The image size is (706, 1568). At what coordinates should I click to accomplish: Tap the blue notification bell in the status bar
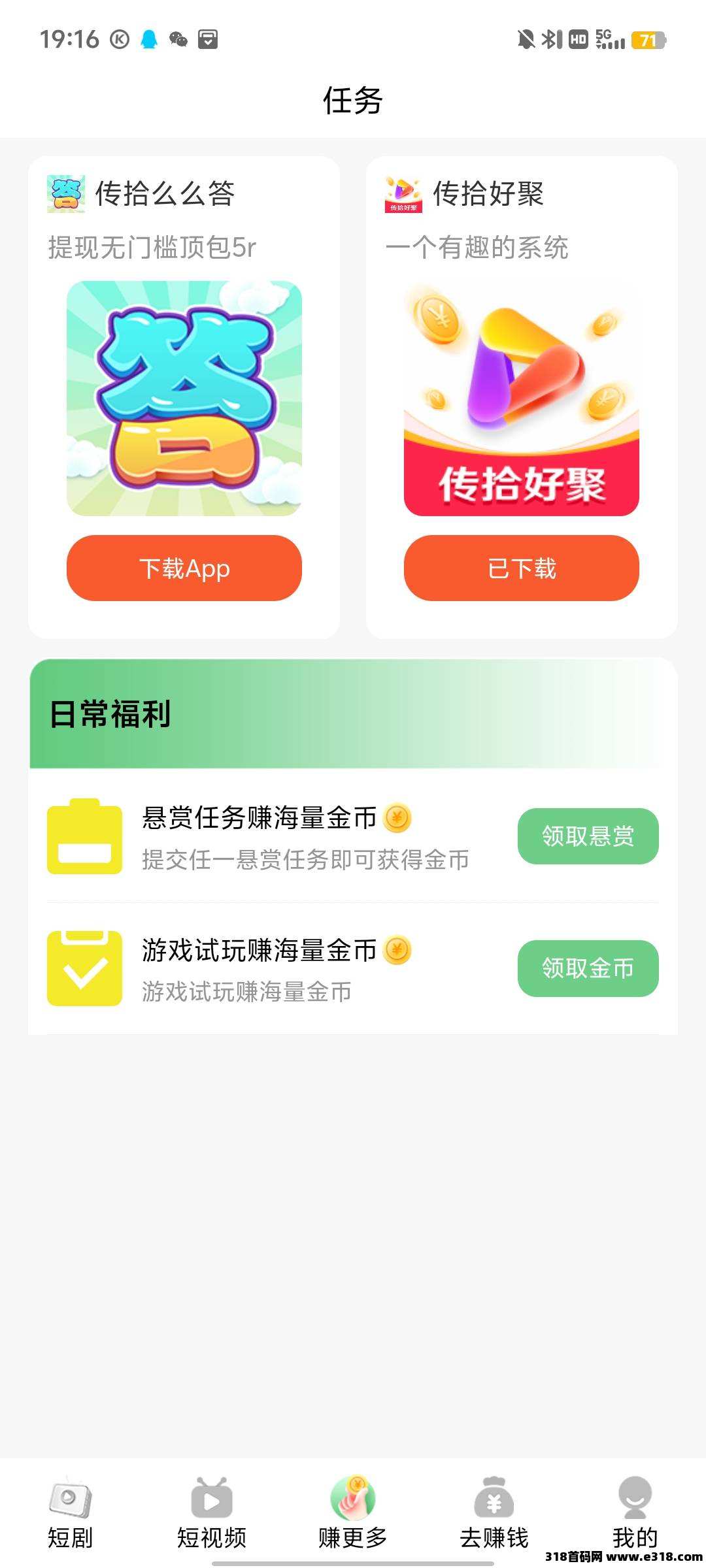click(149, 39)
